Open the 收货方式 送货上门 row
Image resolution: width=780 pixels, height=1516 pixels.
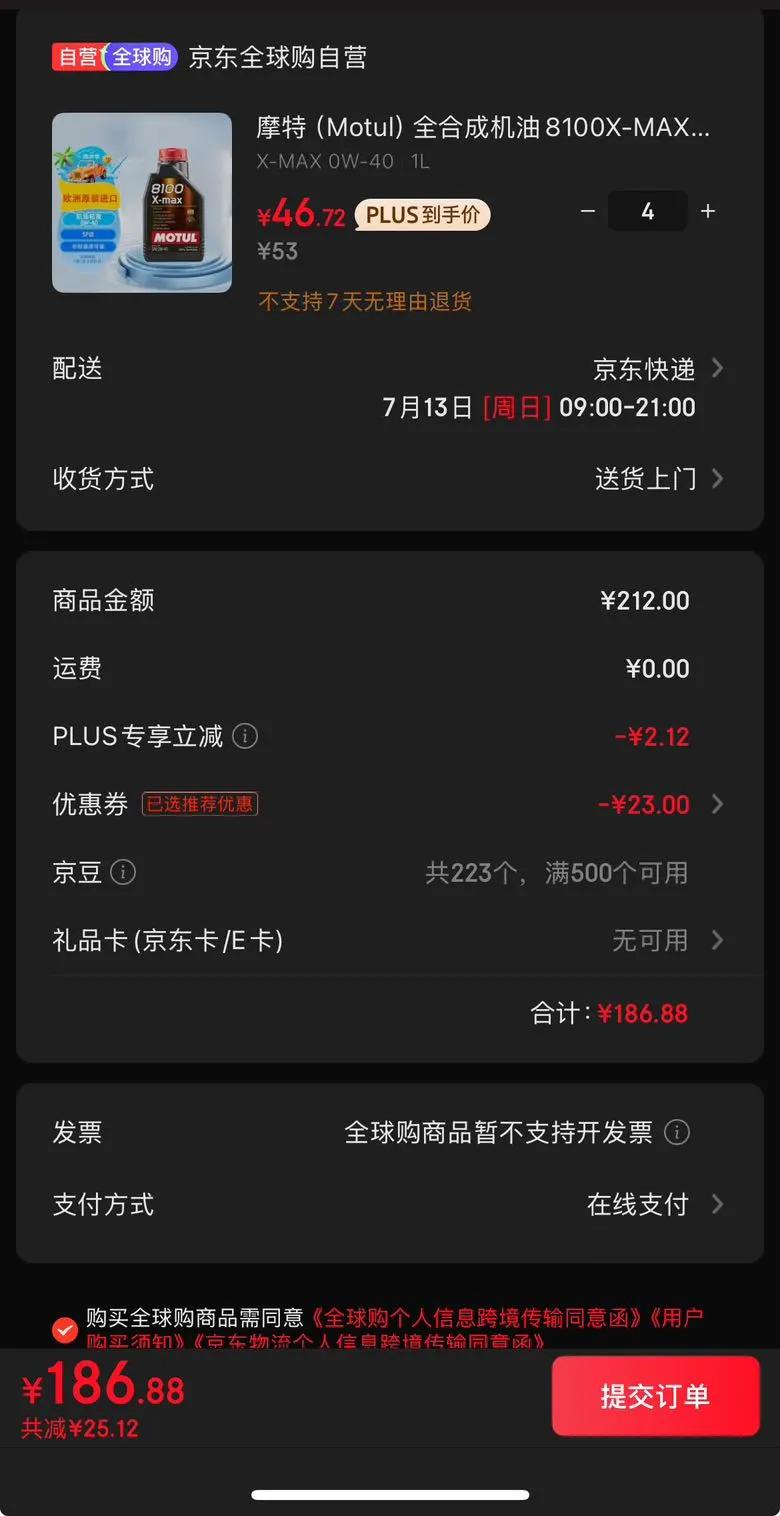tap(658, 479)
